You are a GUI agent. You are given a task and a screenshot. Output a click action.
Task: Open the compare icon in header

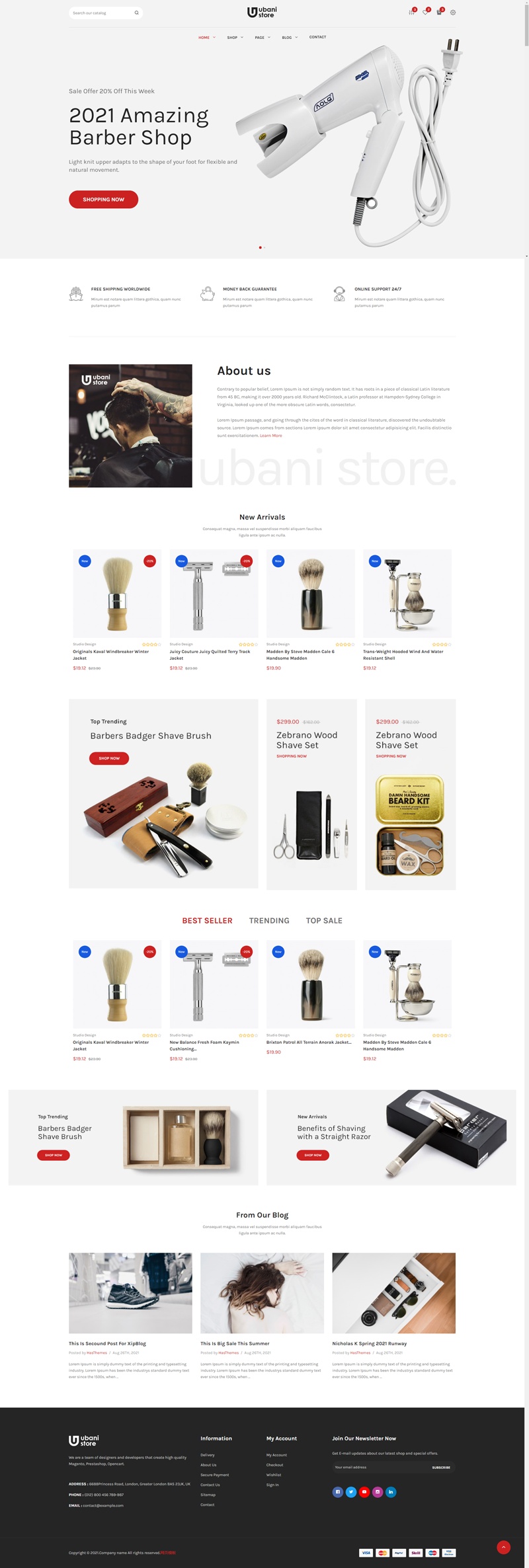[411, 13]
